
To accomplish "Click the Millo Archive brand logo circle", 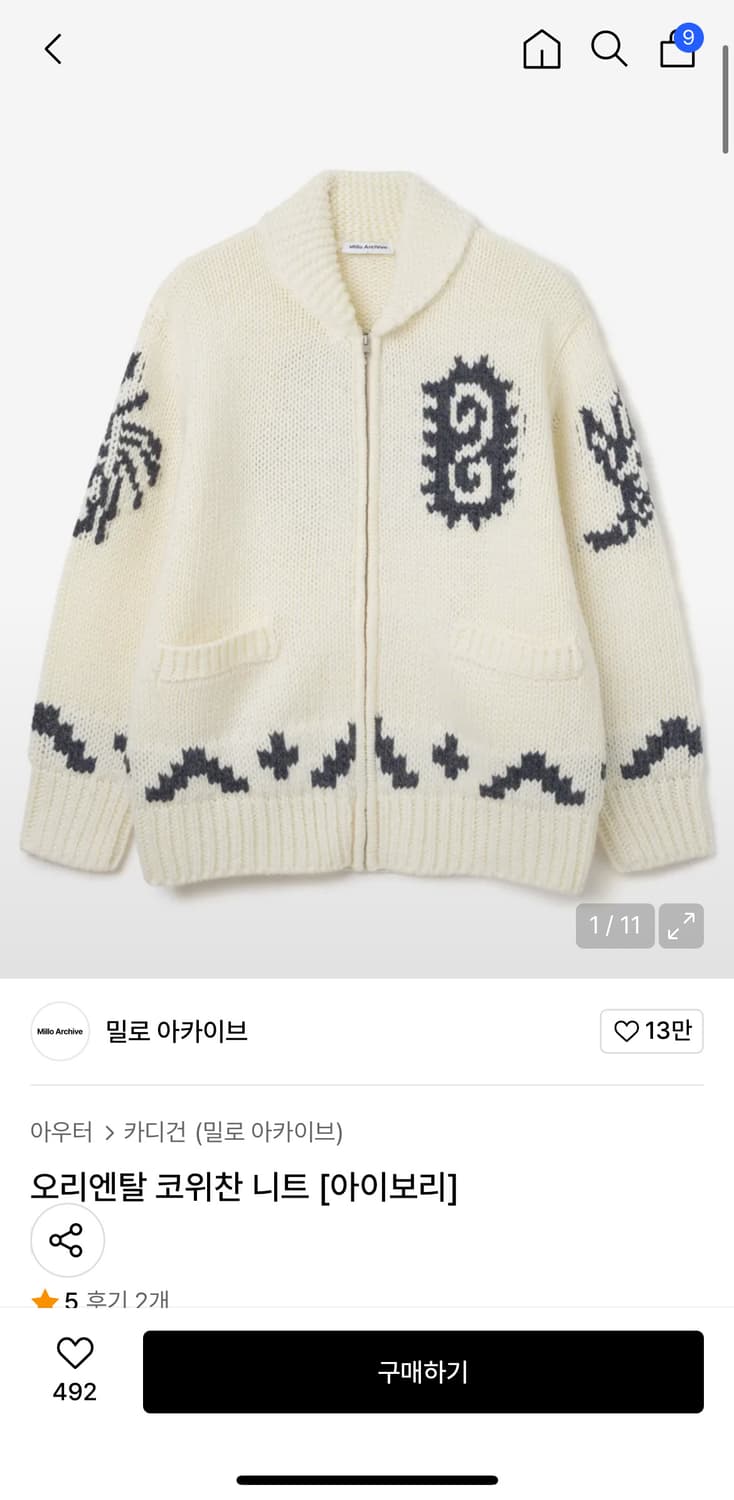I will coord(59,1031).
